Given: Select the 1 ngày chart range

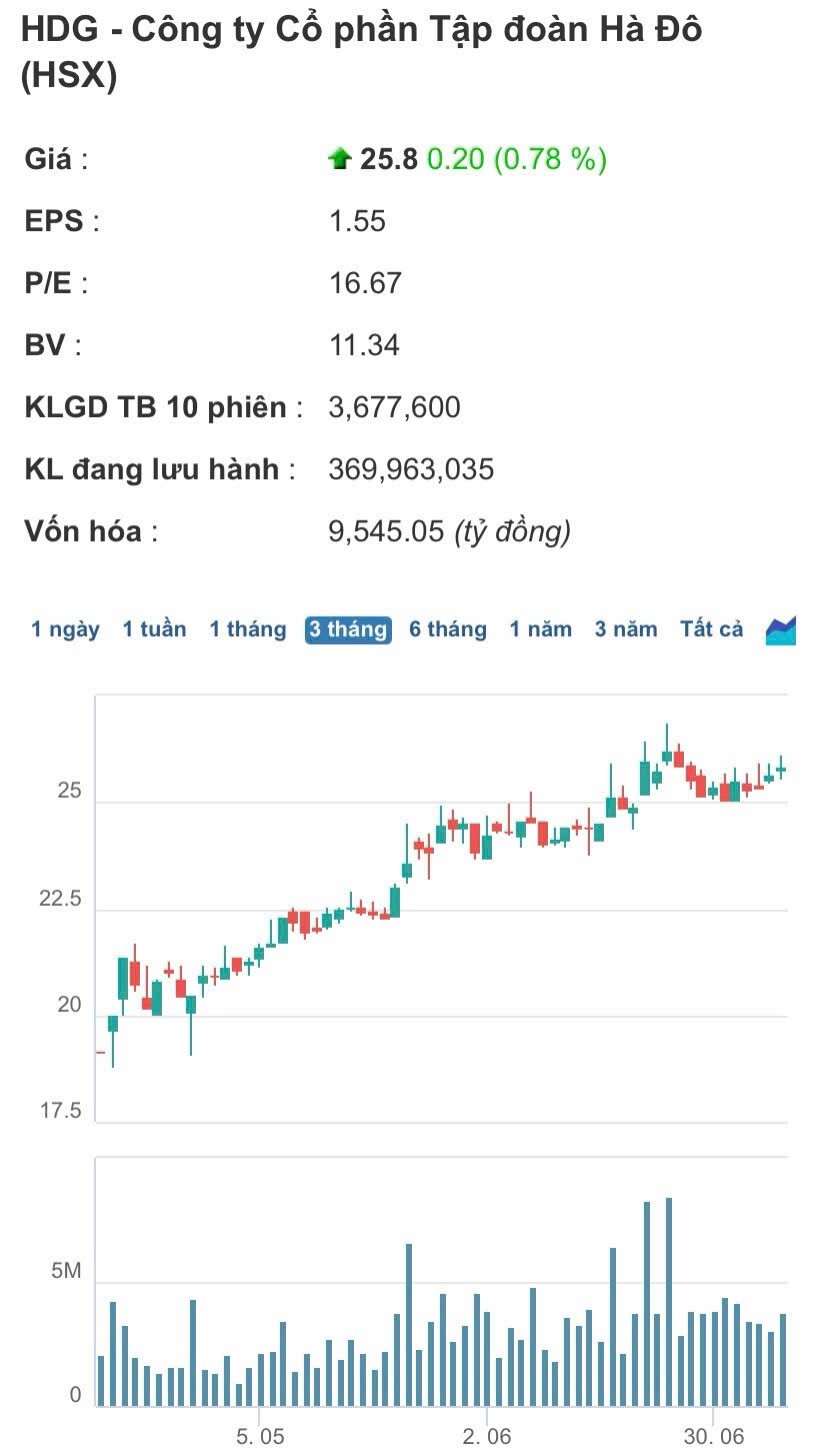Looking at the screenshot, I should pyautogui.click(x=65, y=629).
